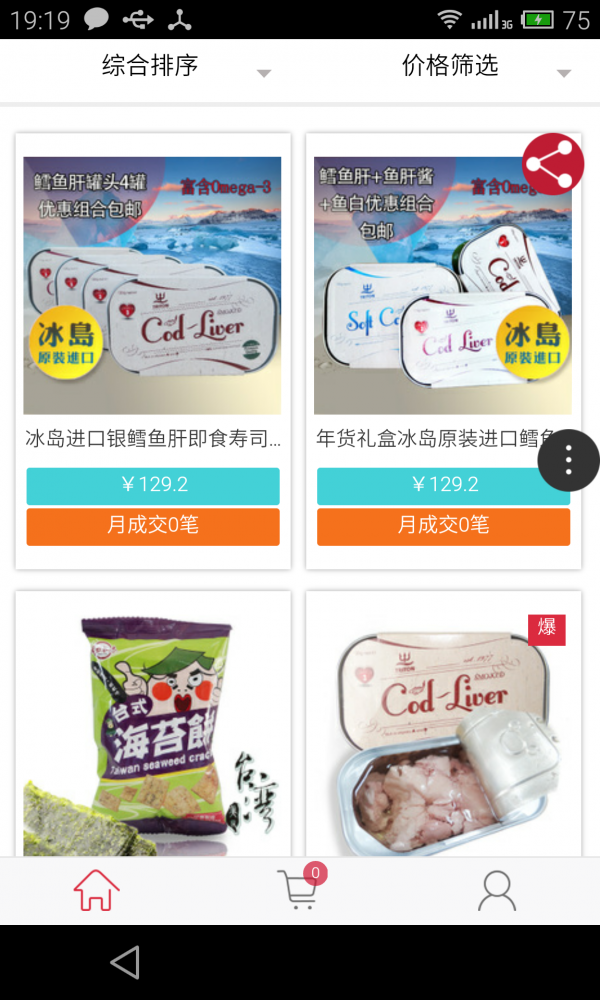Tap the red share floating button
Viewport: 600px width, 1000px height.
click(x=553, y=163)
